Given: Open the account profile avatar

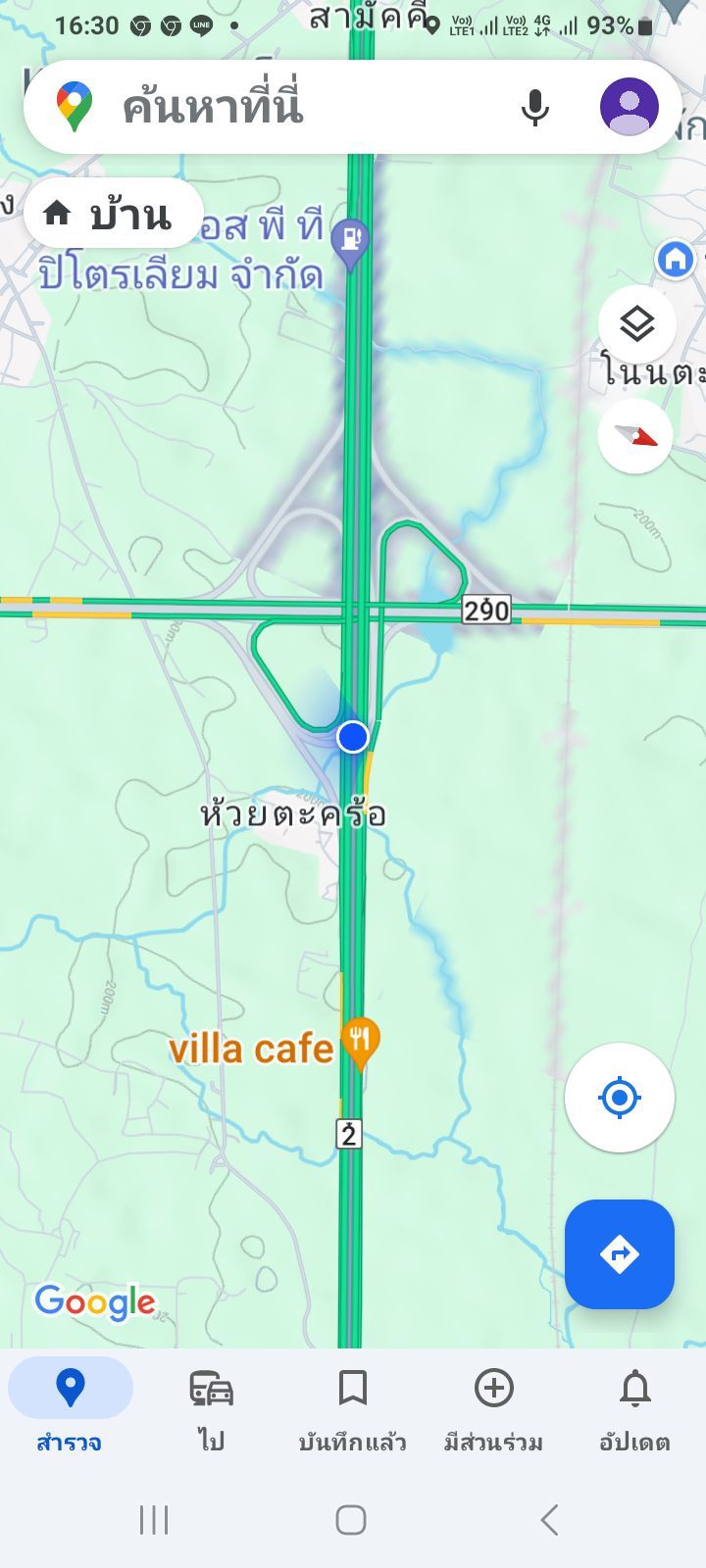Looking at the screenshot, I should [x=629, y=106].
